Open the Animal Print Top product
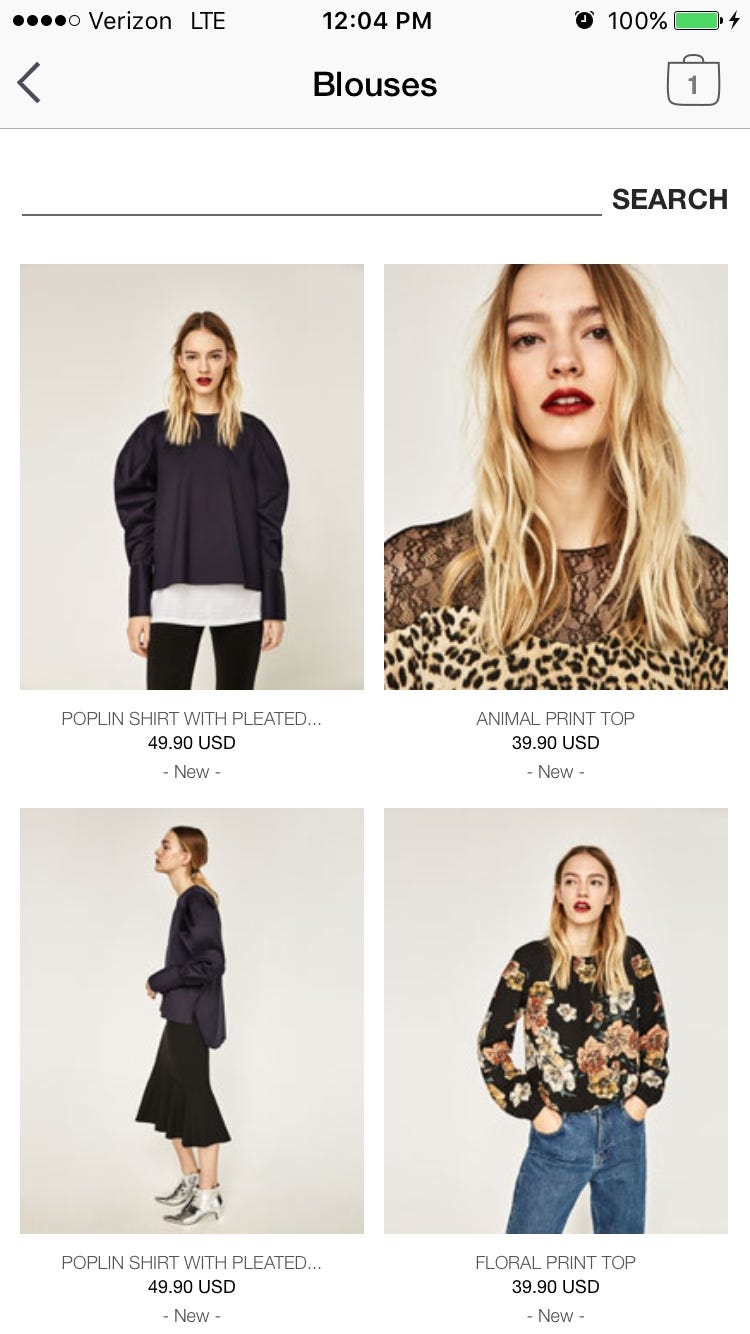 click(555, 477)
